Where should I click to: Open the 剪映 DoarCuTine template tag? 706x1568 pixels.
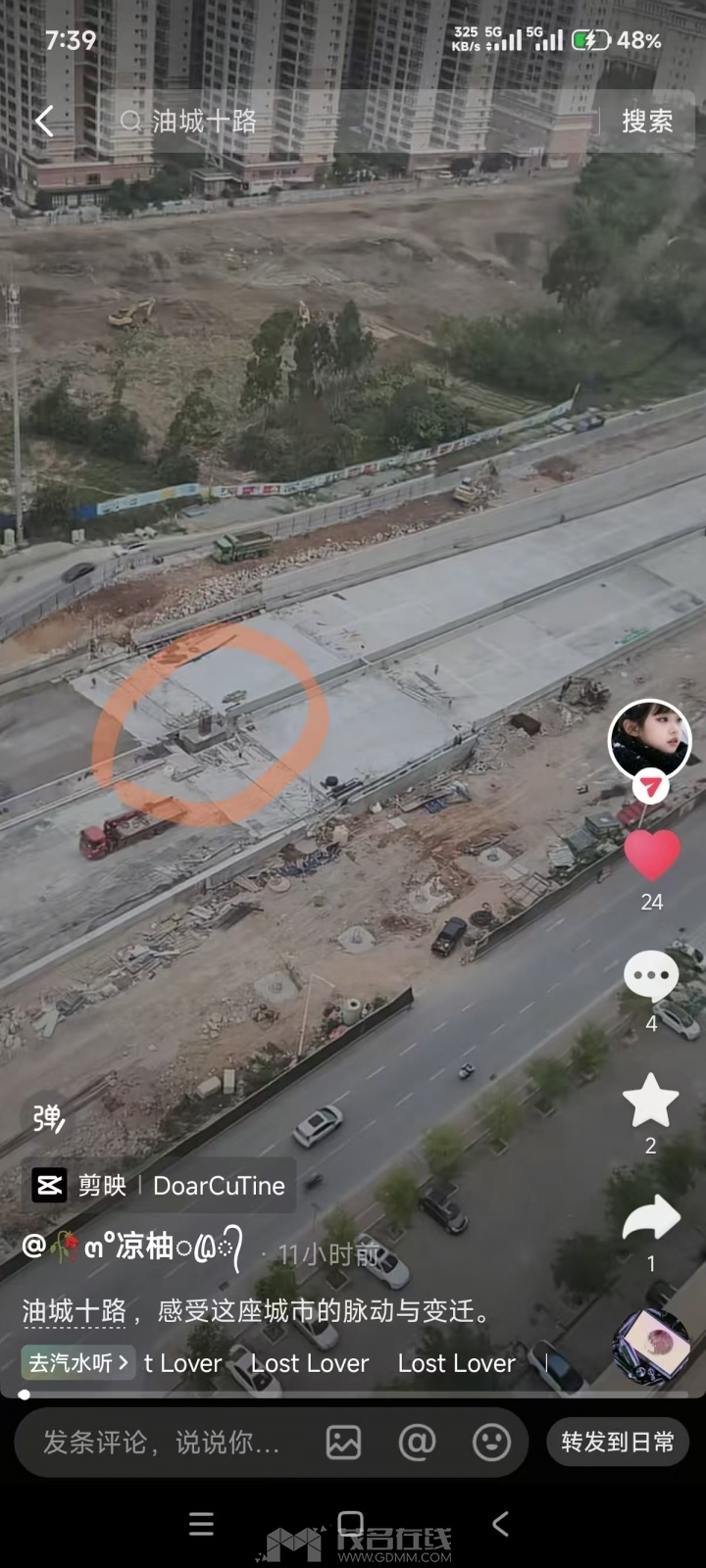(x=157, y=1186)
